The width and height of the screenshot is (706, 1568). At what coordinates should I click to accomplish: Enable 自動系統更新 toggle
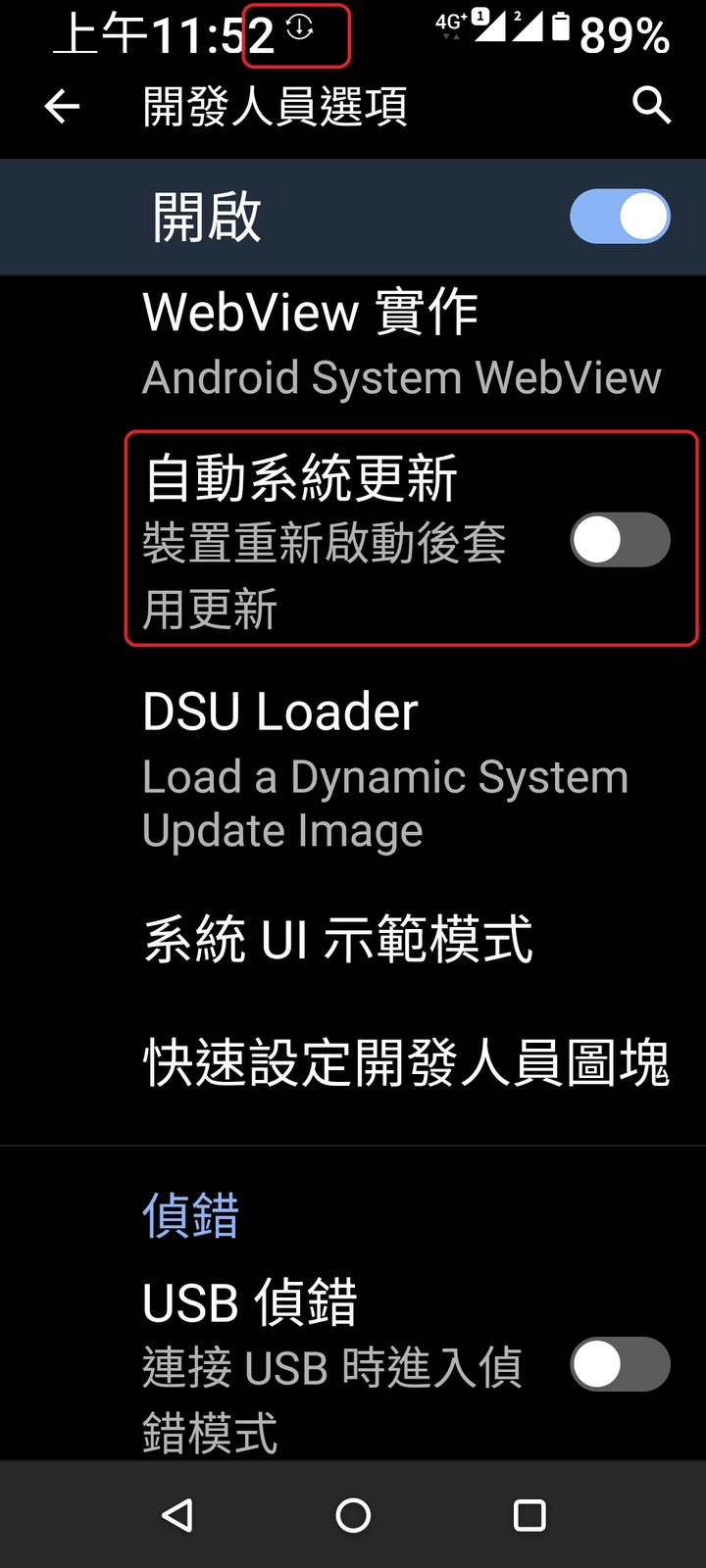click(620, 540)
